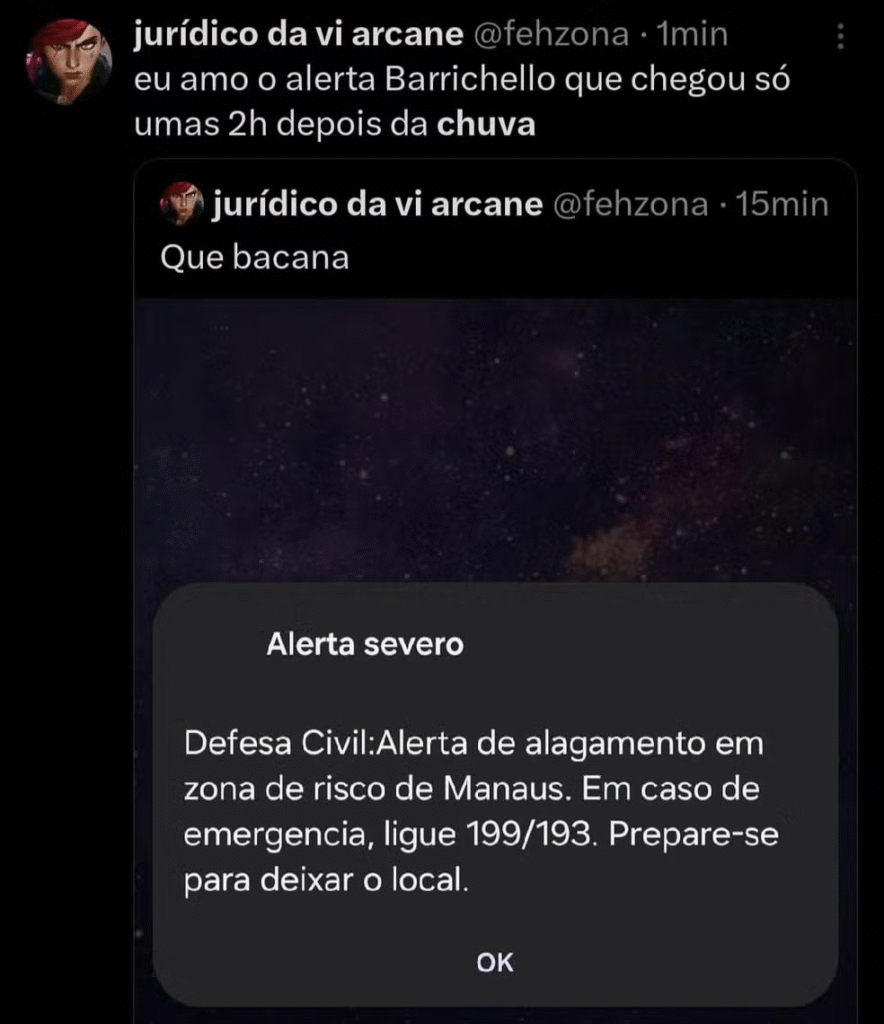Open the tweet's overflow menu
884x1024 pixels.
pos(840,38)
